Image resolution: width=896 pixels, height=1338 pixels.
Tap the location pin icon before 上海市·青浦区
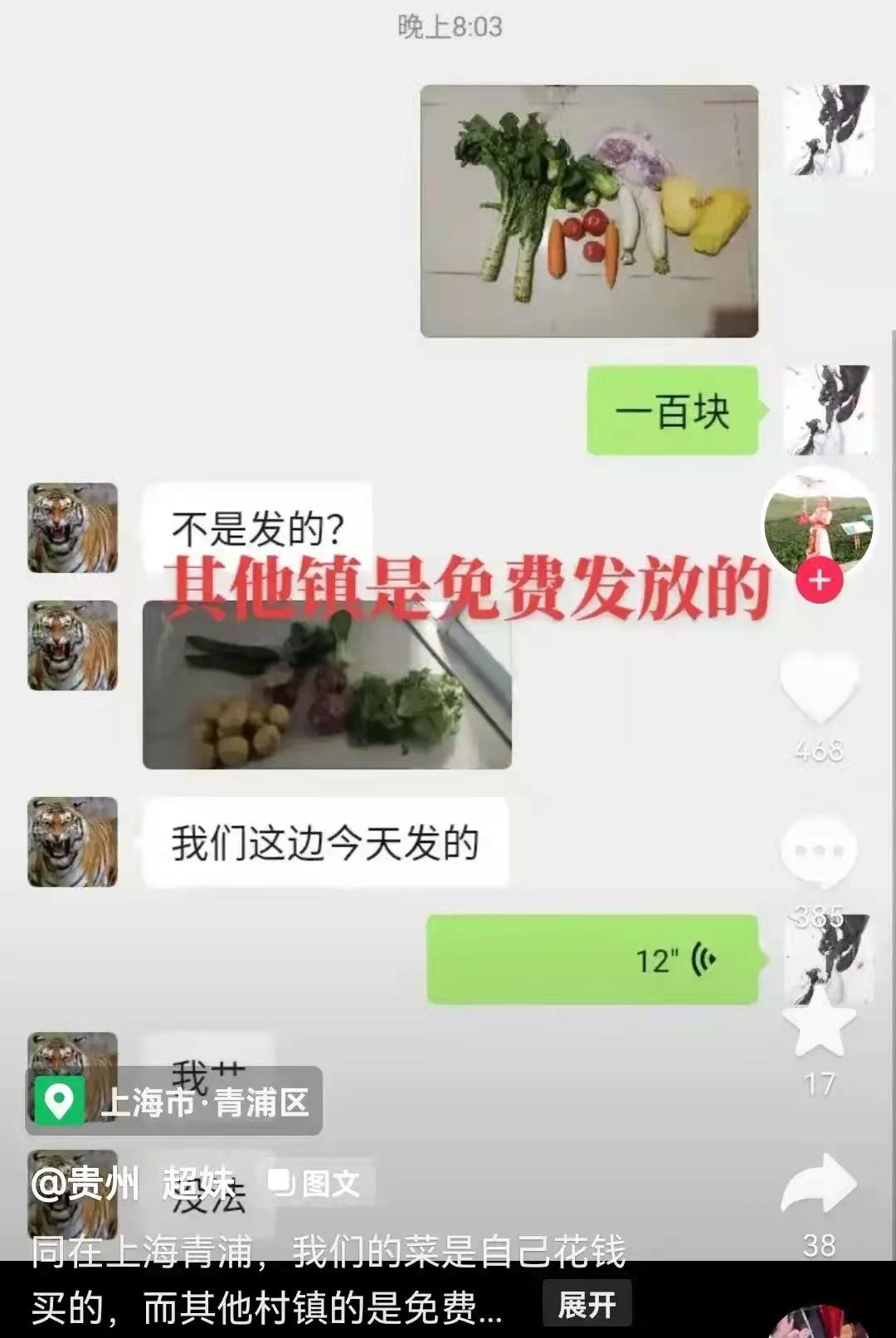[x=58, y=1102]
